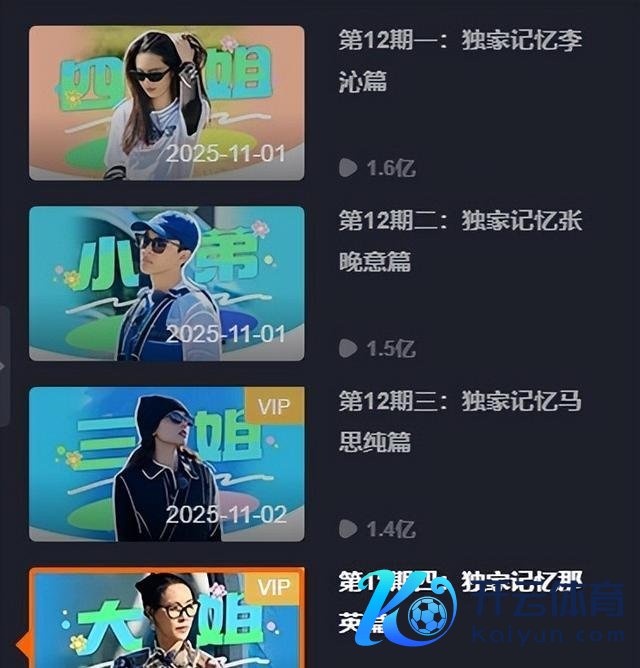This screenshot has width=640, height=668.
Task: Tap the side panel collapse handle
Action: coord(4,366)
